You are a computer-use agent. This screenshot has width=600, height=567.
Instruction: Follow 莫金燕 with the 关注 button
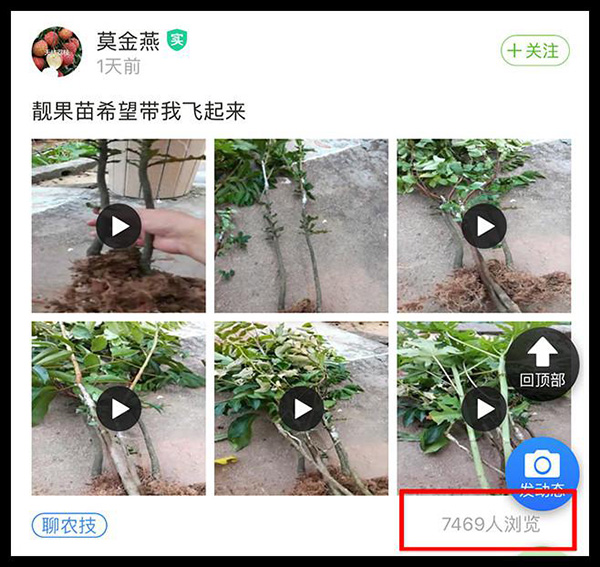535,50
